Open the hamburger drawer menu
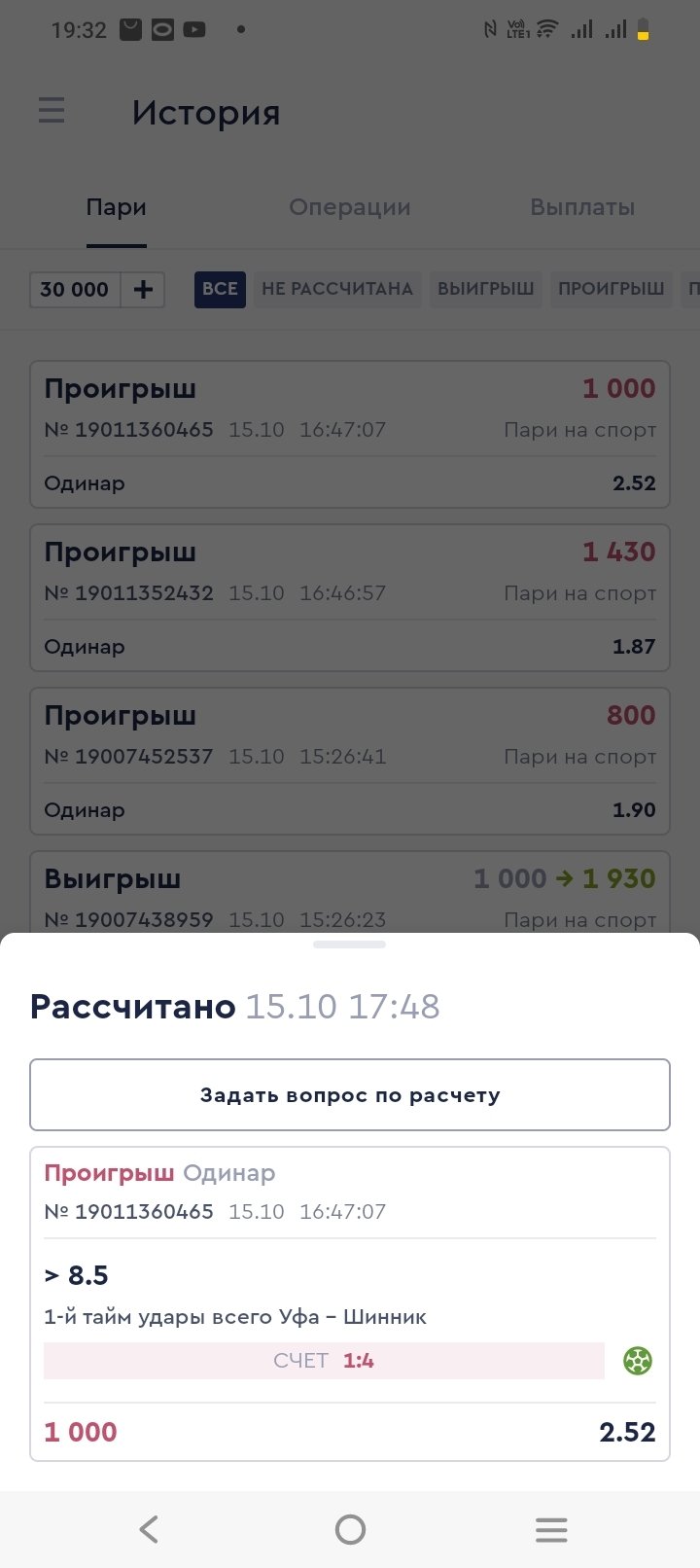Screen dimensions: 700x1568 pyautogui.click(x=52, y=111)
